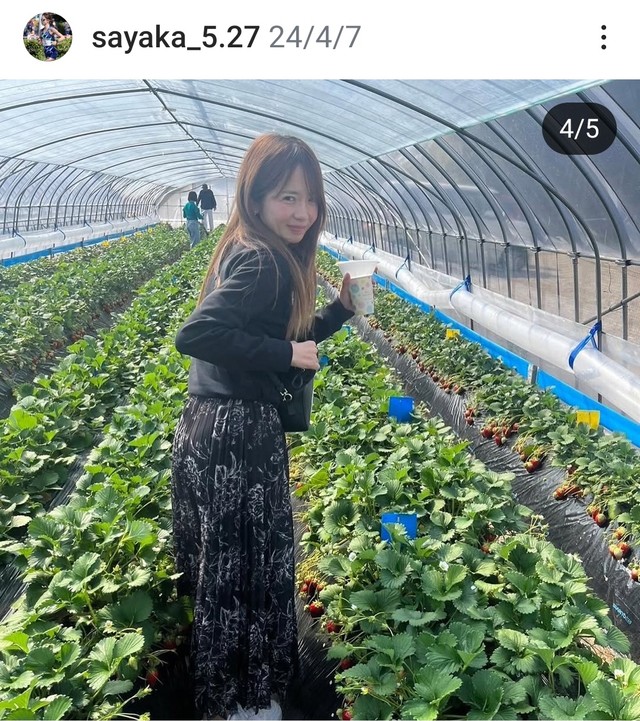640x721 pixels.
Task: Open the sayaka_5.27 username link
Action: (175, 38)
